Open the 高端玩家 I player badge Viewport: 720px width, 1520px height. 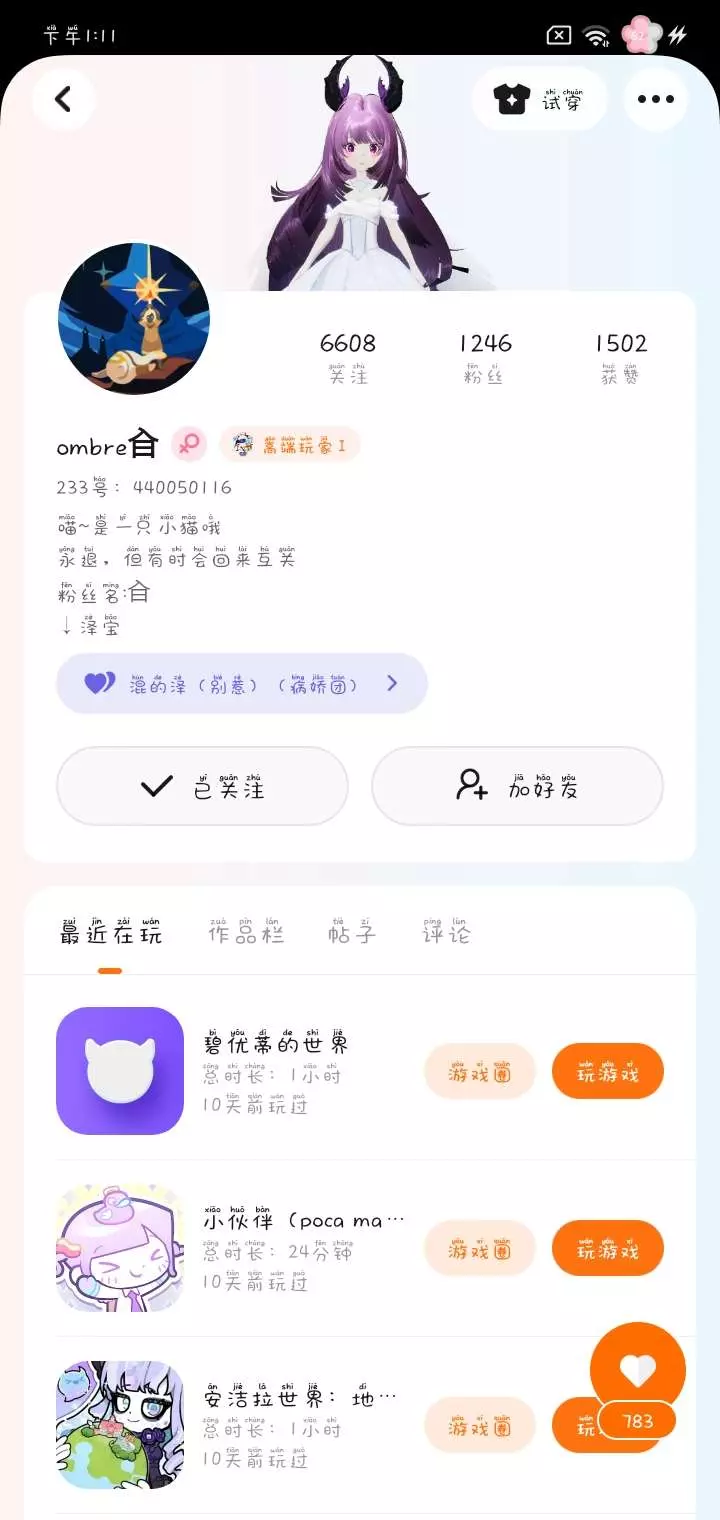click(x=290, y=445)
